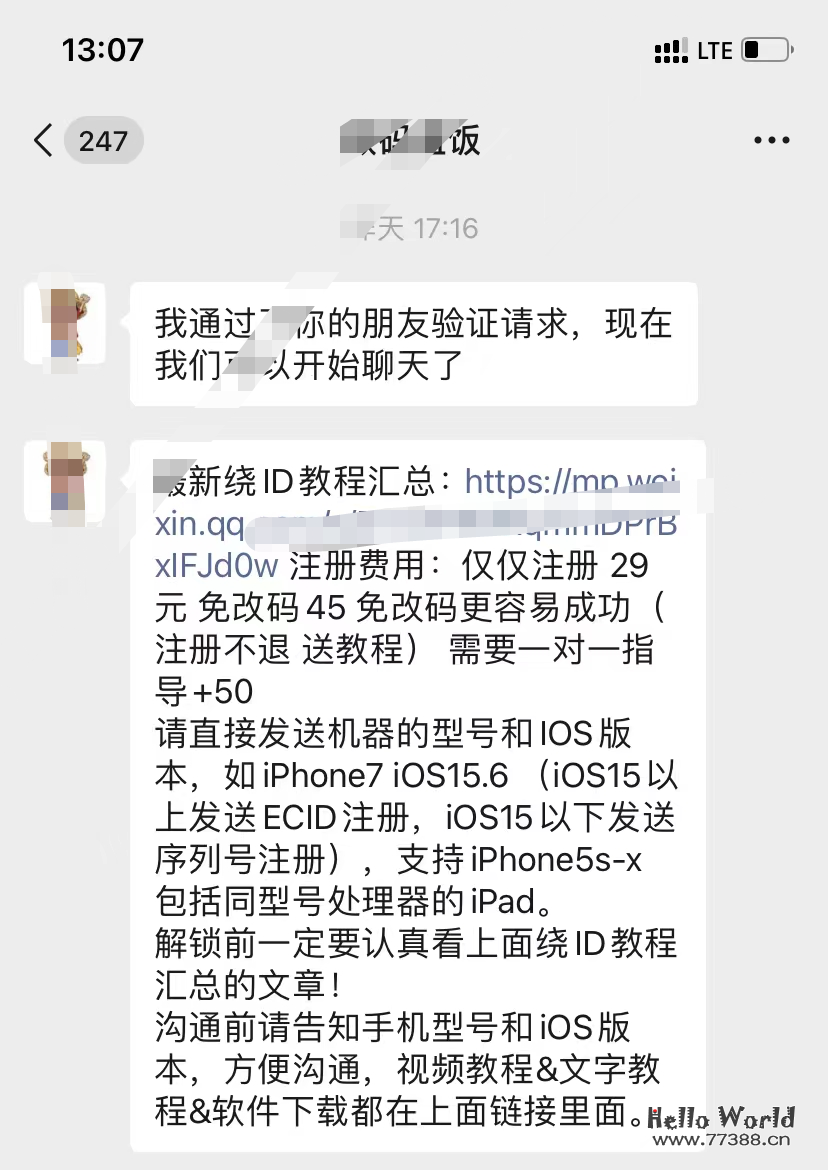Tap the 昨天 17:16 timestamp
This screenshot has width=828, height=1170.
coord(410,227)
